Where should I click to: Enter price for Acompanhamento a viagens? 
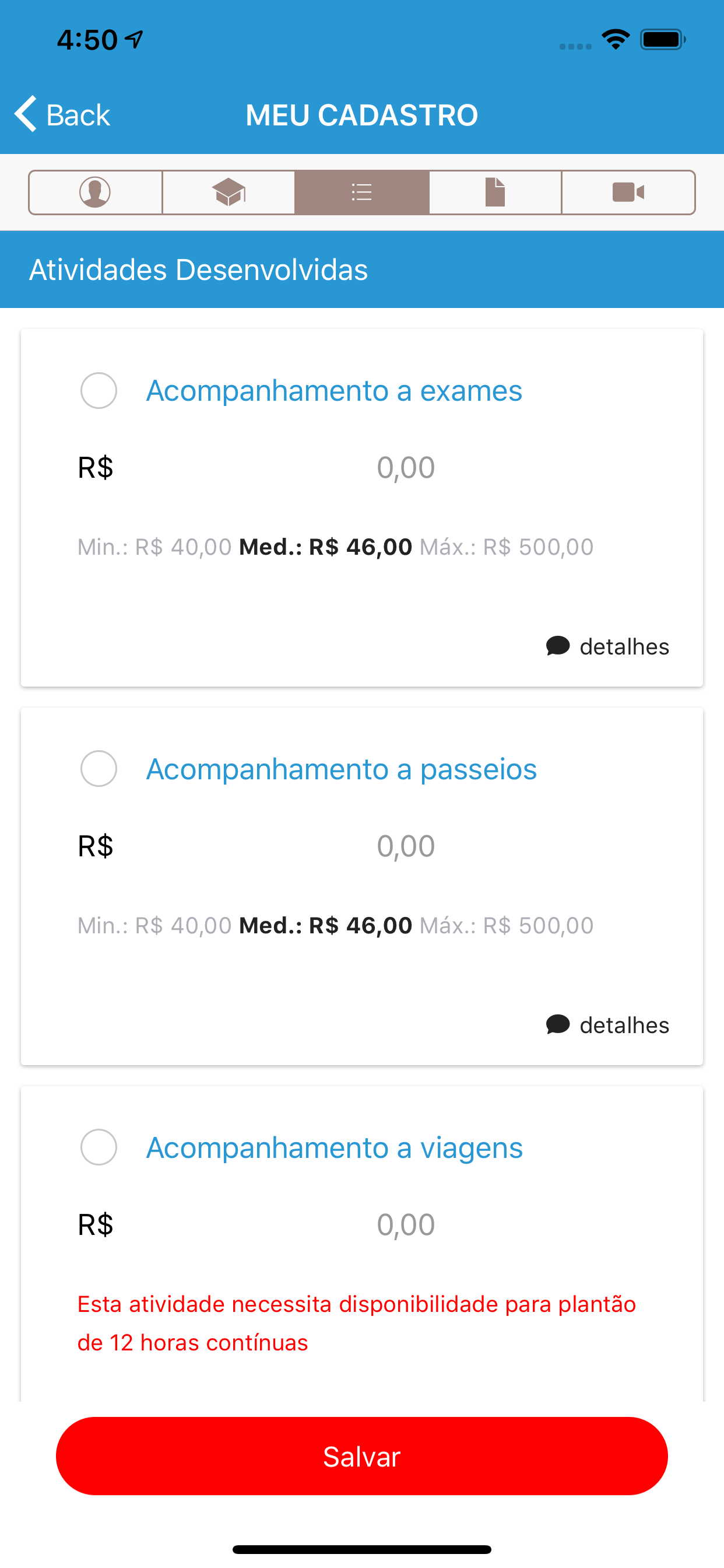[x=406, y=1224]
